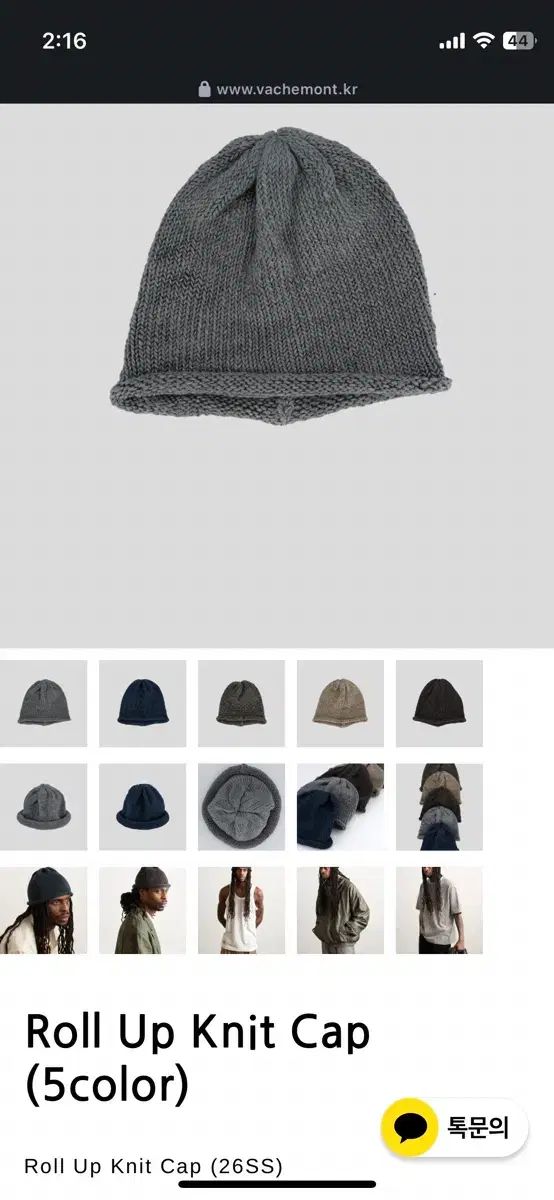The image size is (554, 1200).
Task: View the stacked caps thumbnail
Action: click(x=439, y=807)
